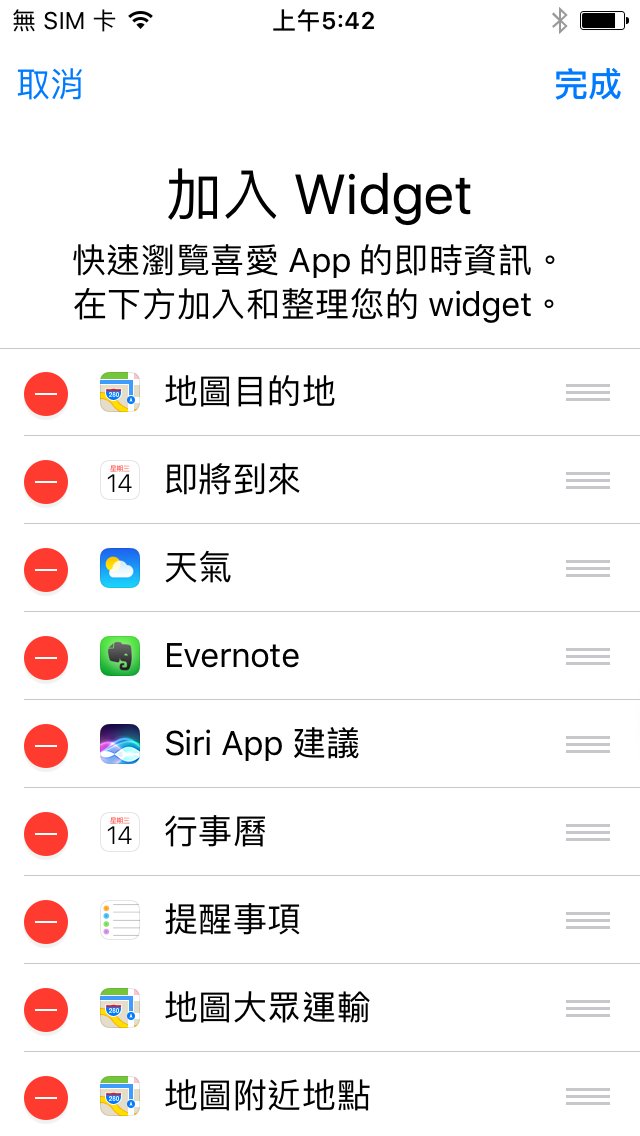Tap 完成 to finish editing widgets

click(x=588, y=85)
